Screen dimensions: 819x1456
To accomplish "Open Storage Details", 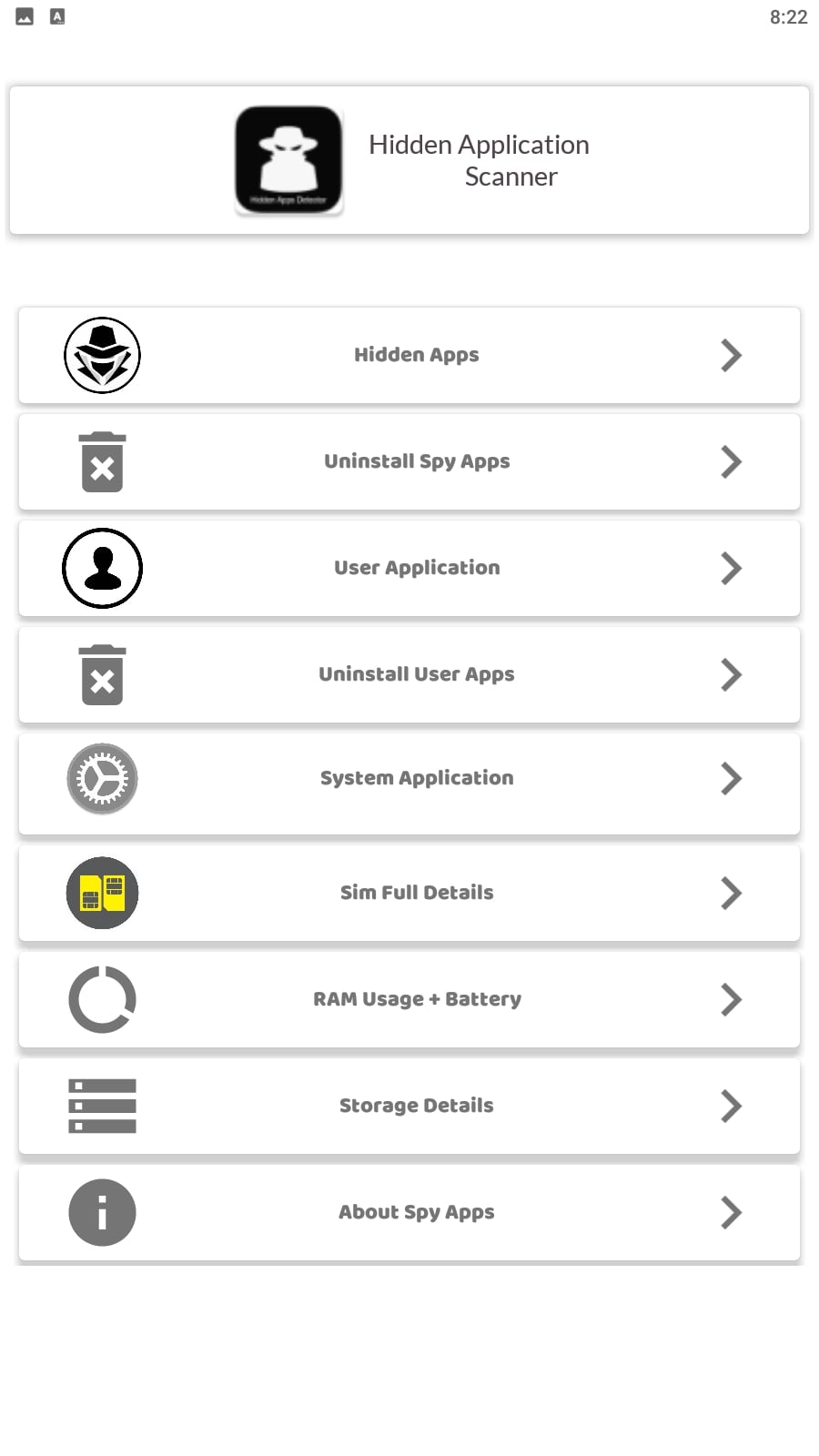I will click(x=409, y=1106).
